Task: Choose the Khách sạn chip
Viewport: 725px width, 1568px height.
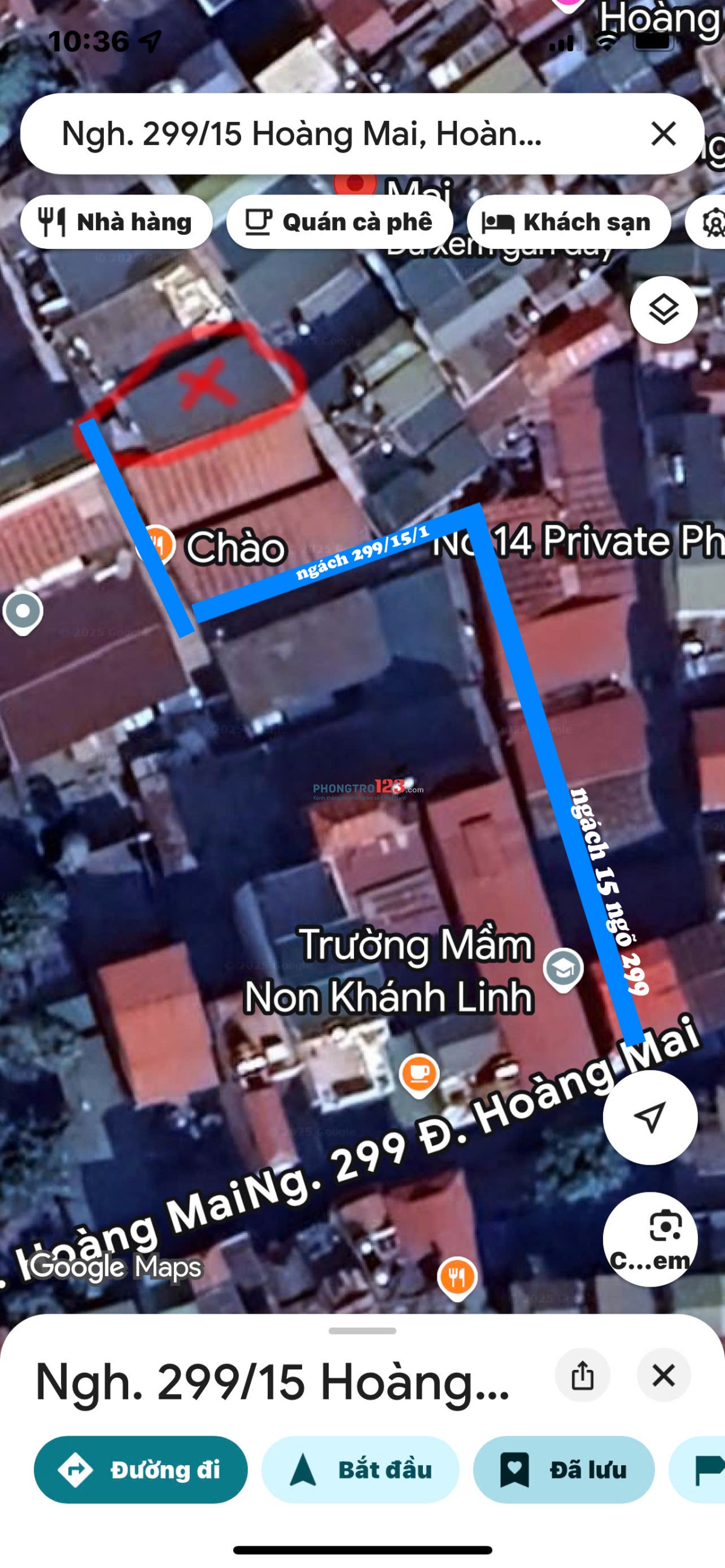Action: (x=568, y=222)
